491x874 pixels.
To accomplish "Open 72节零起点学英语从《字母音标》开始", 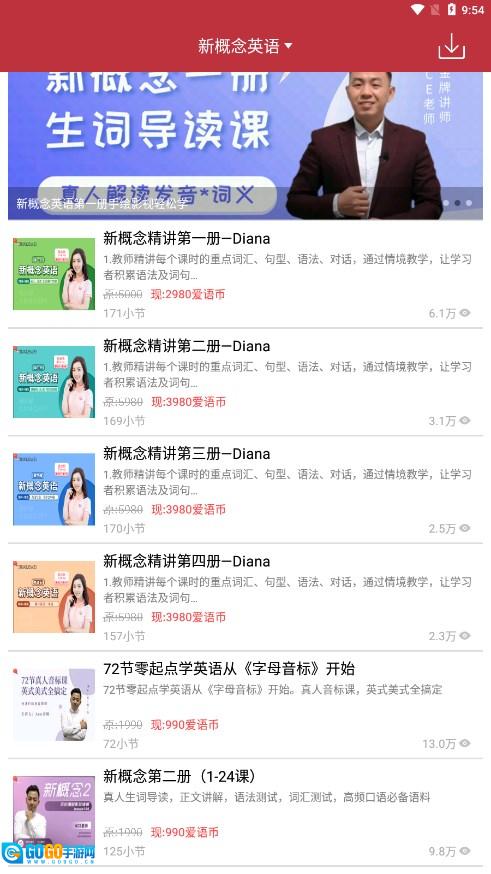I will 245,705.
